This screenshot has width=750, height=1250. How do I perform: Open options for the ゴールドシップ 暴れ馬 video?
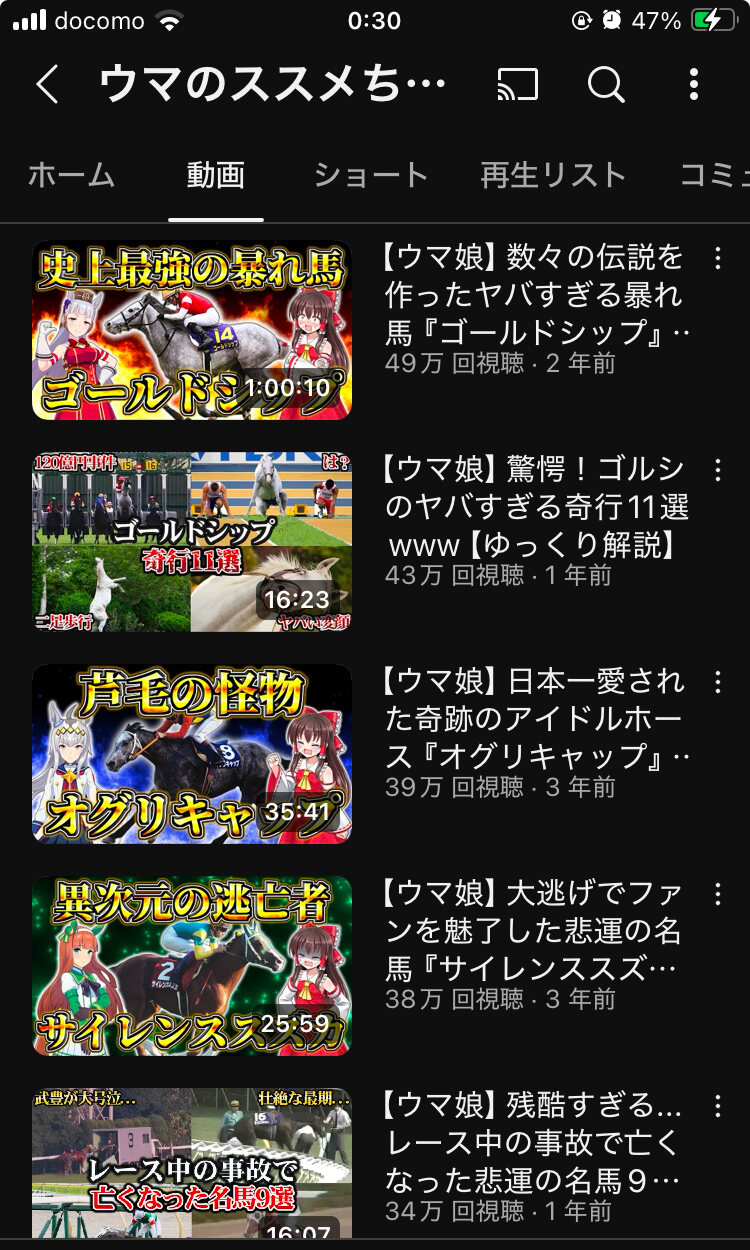(x=717, y=259)
